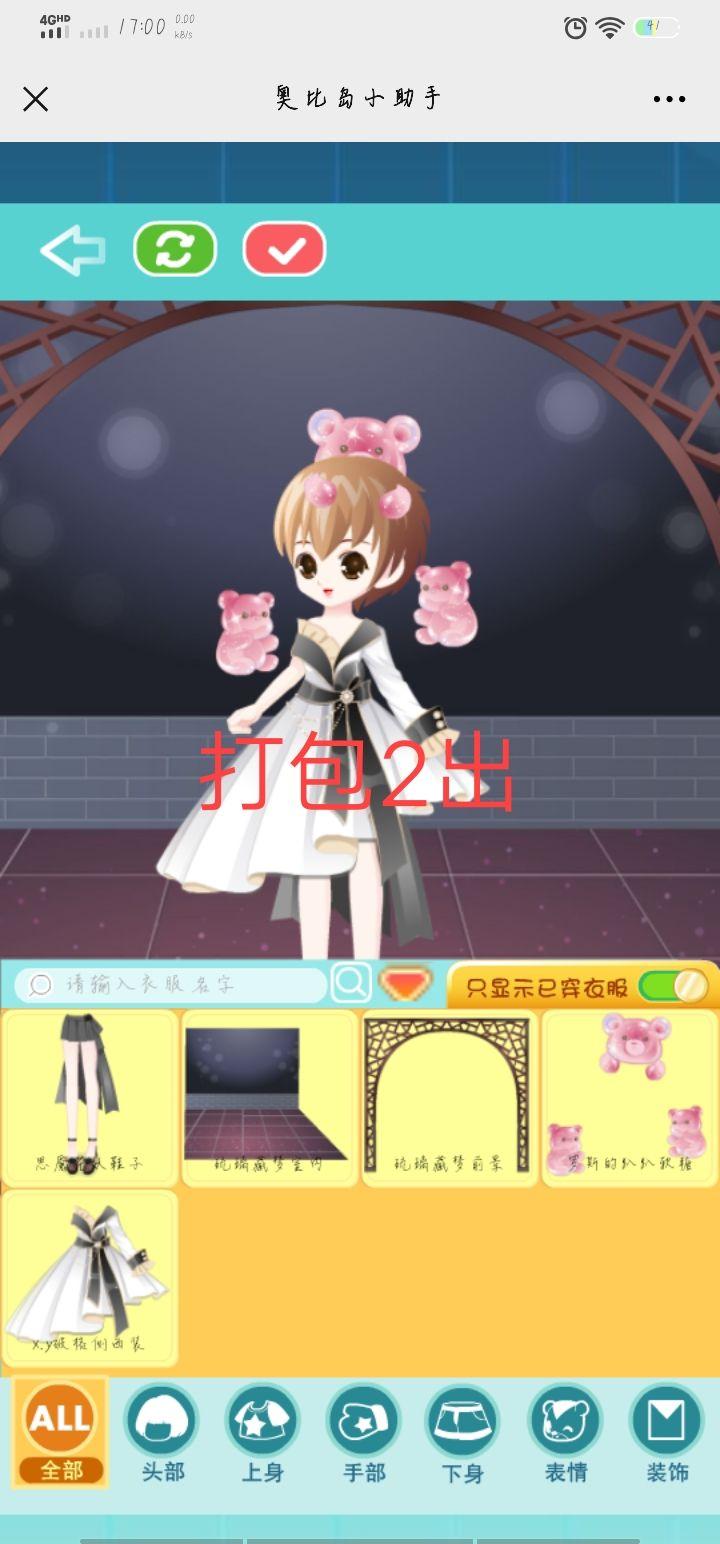720x1544 pixels.
Task: Select the white and black dress item
Action: (90, 1277)
